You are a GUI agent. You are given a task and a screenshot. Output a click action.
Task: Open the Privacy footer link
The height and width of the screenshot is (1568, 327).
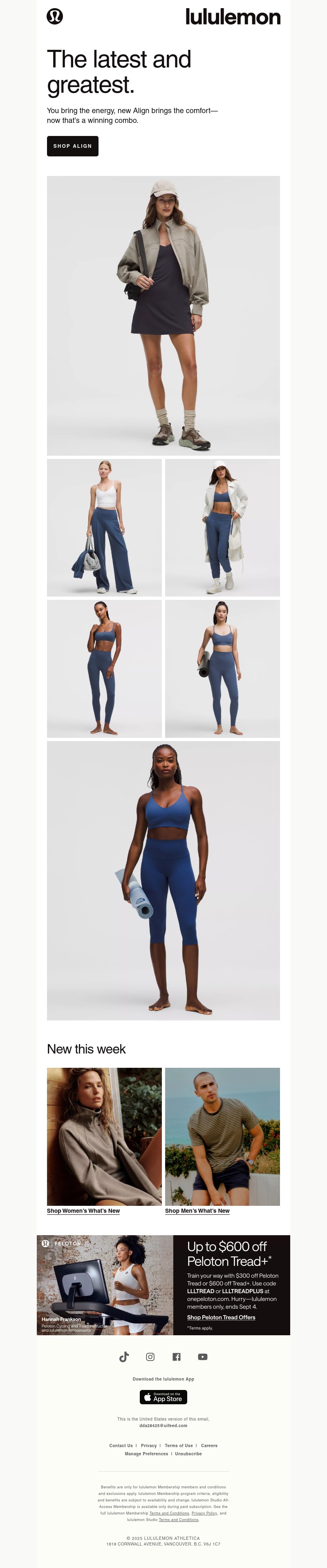tap(149, 1445)
